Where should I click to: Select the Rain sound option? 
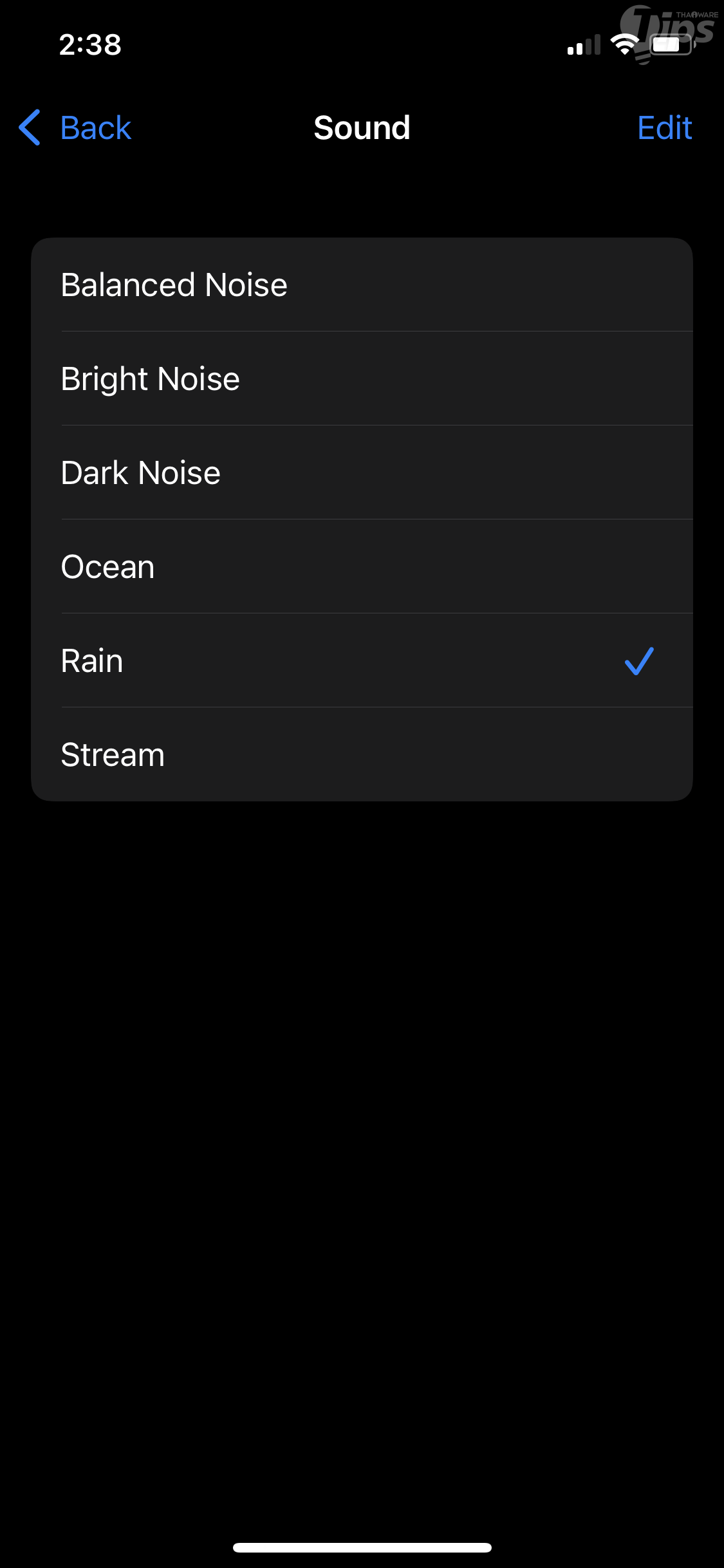[x=362, y=660]
